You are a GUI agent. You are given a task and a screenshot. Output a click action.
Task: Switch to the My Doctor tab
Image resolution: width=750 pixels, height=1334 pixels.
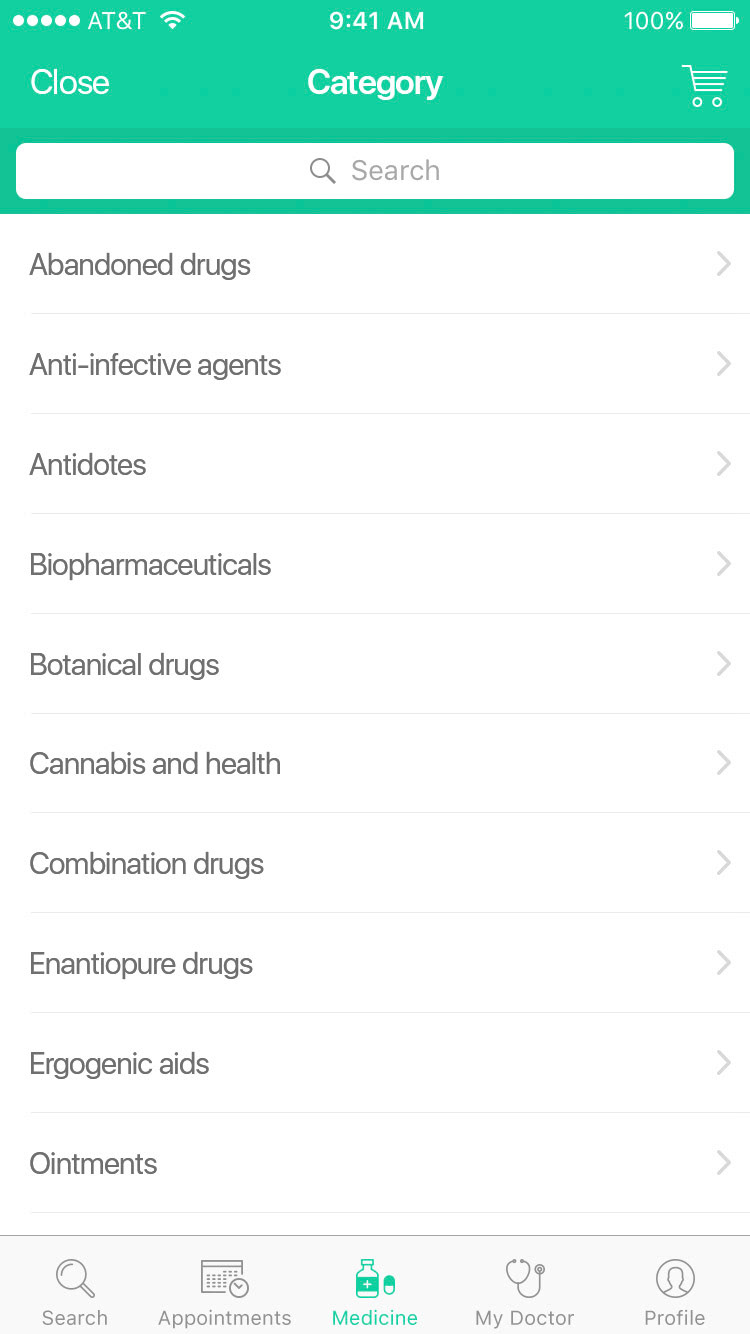click(x=525, y=1292)
